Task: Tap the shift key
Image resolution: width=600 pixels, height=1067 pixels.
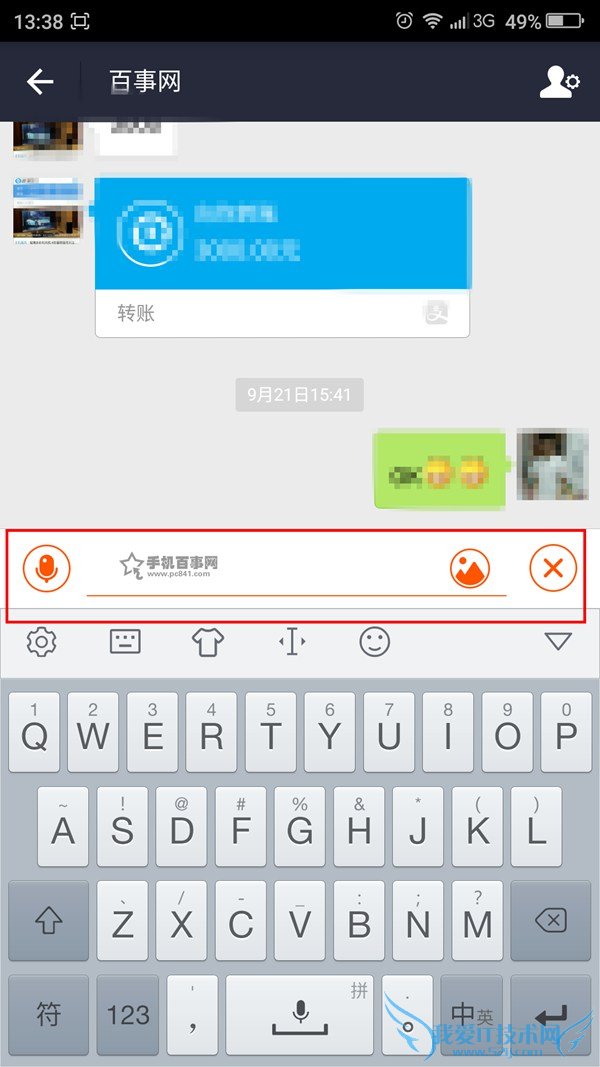Action: pyautogui.click(x=48, y=921)
